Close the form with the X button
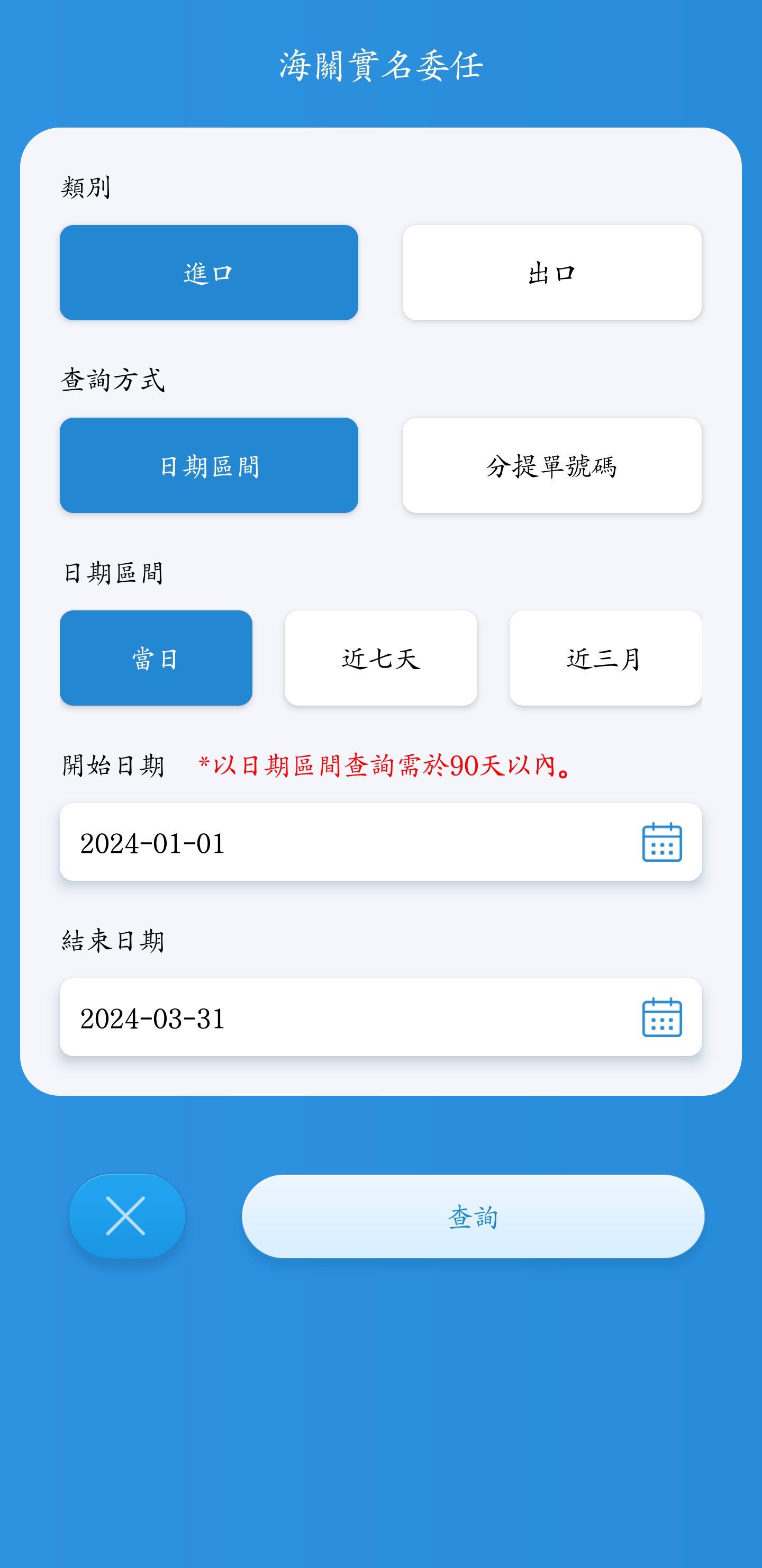762x1568 pixels. (126, 1215)
